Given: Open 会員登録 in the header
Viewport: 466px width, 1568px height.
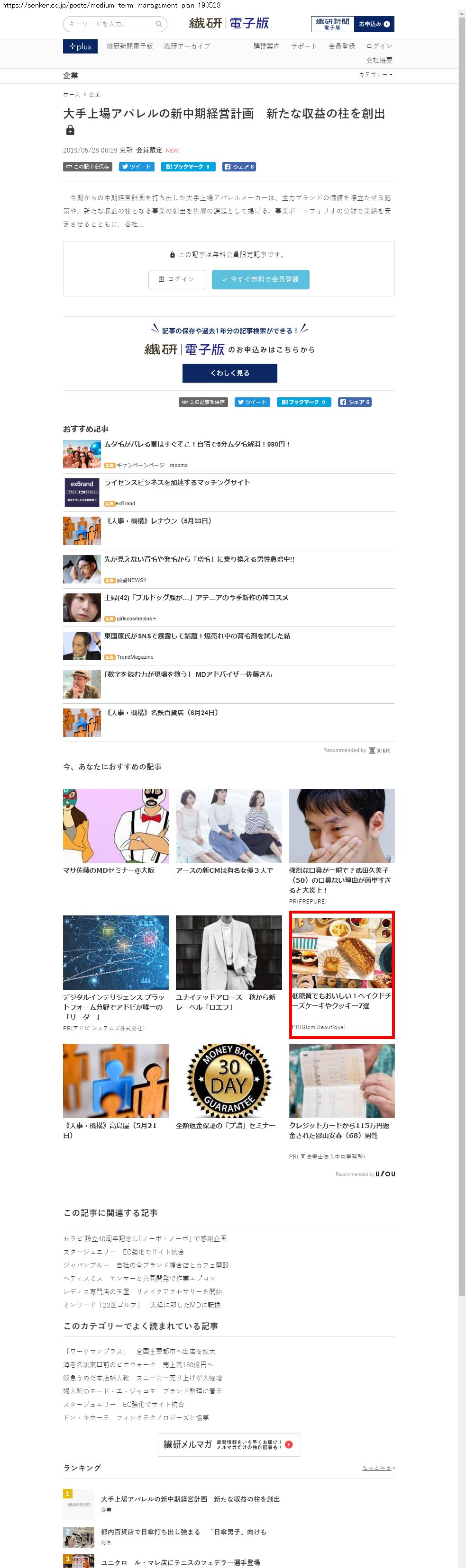Looking at the screenshot, I should (341, 46).
